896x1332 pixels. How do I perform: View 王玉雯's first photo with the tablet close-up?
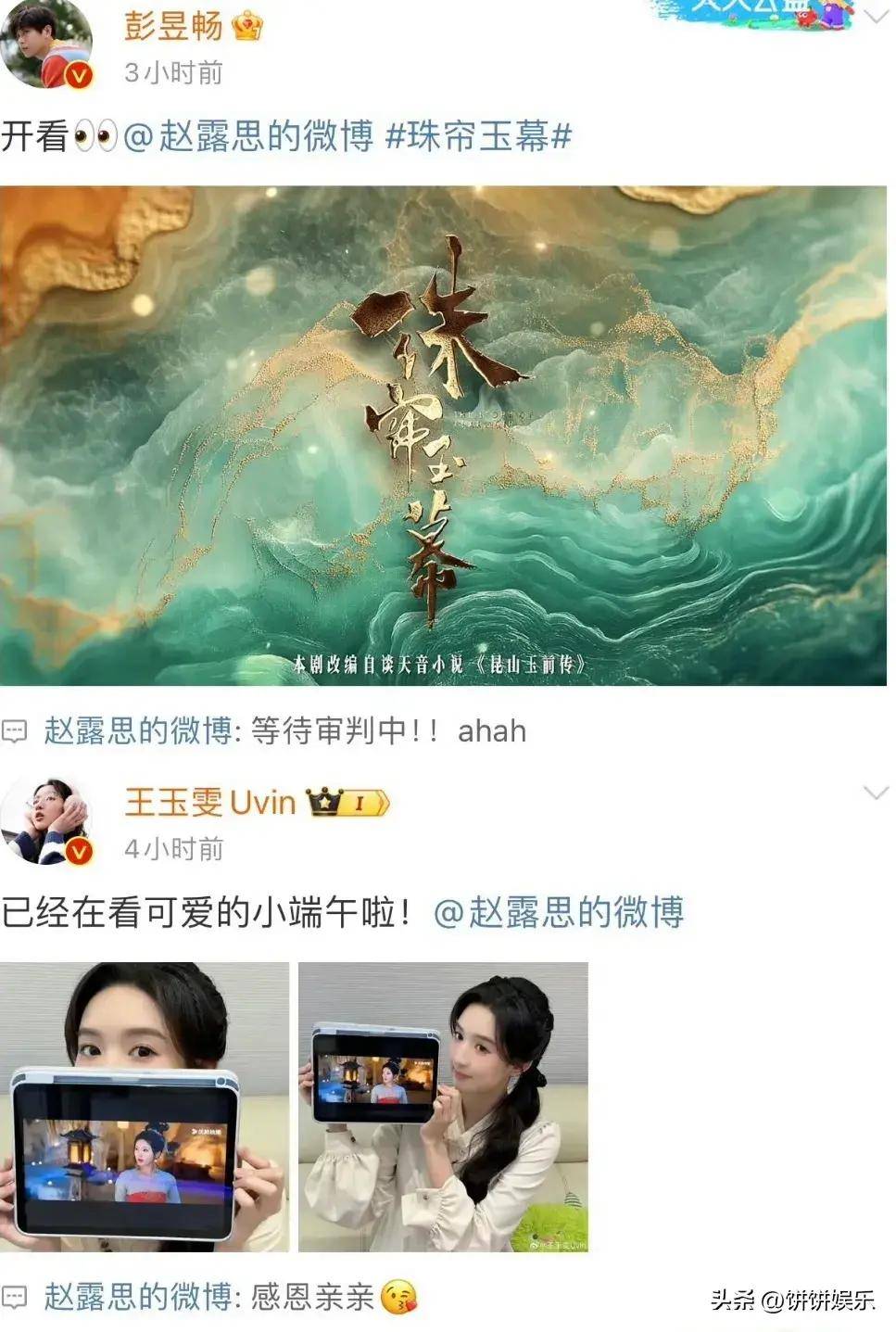(x=145, y=1107)
